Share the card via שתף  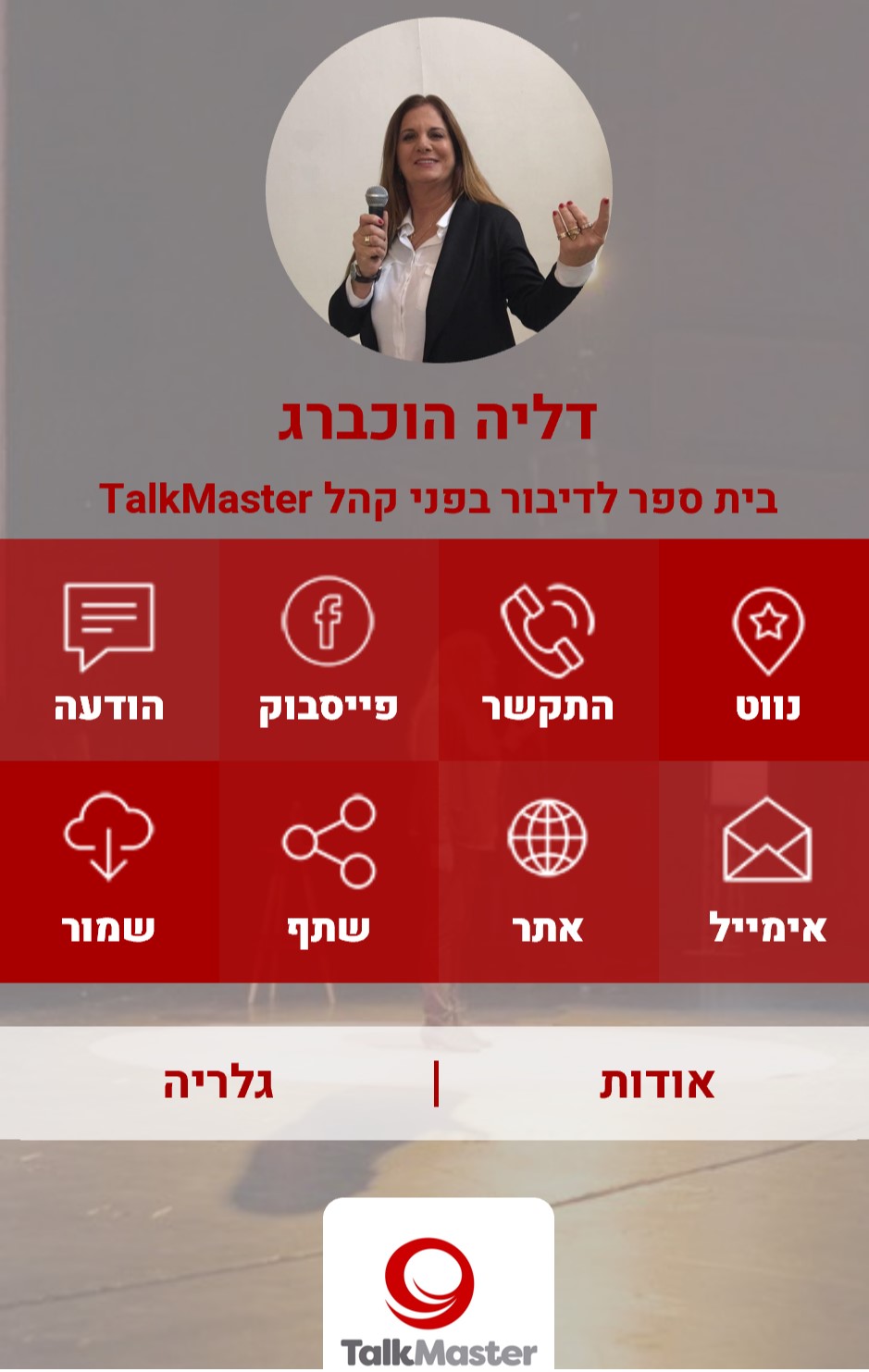point(328,871)
